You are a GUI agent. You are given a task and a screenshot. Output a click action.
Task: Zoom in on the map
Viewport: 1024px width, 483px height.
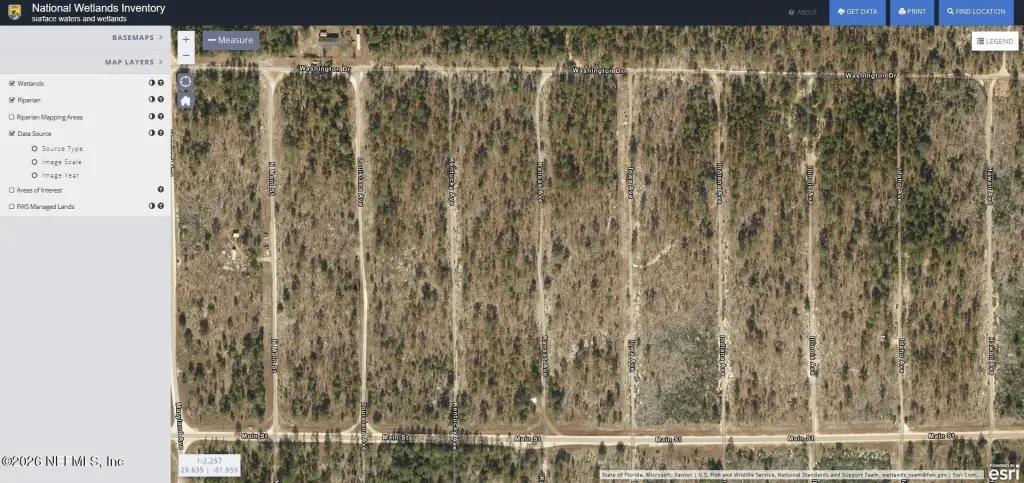pos(186,39)
